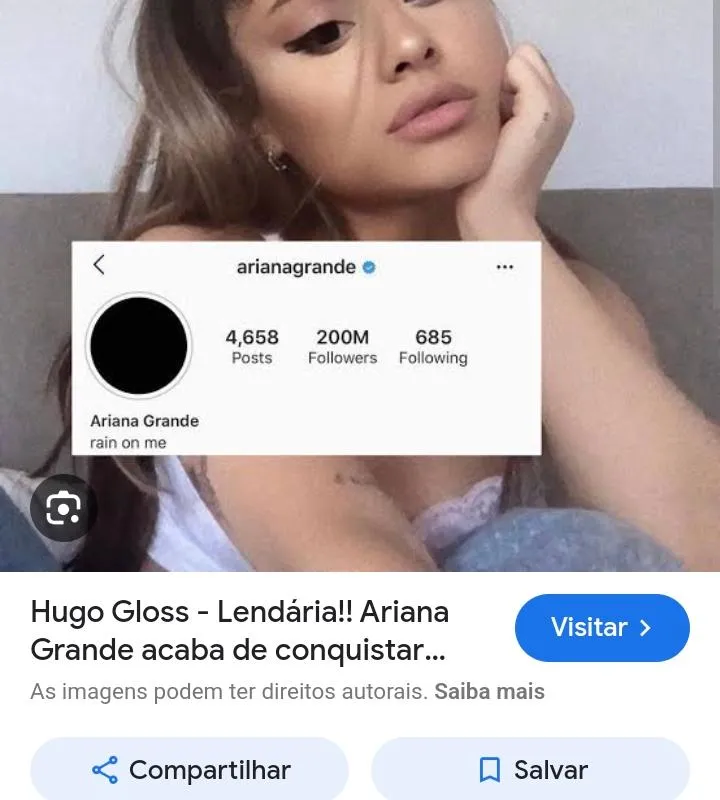Screen dimensions: 720x800
Task: Click the arianagrande username
Action: point(295,266)
